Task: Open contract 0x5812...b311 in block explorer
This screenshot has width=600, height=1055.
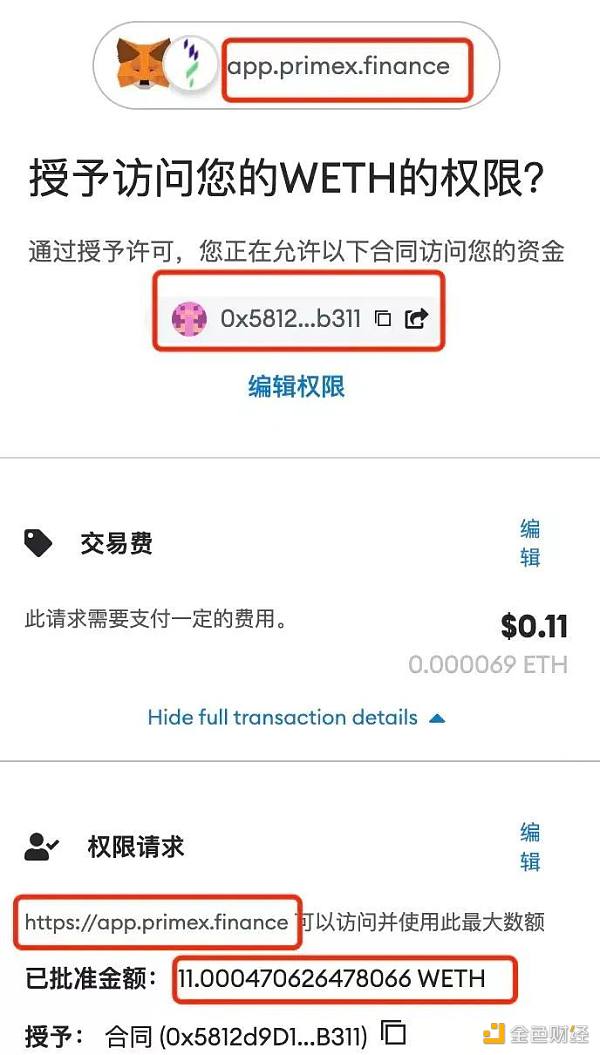Action: click(x=415, y=319)
